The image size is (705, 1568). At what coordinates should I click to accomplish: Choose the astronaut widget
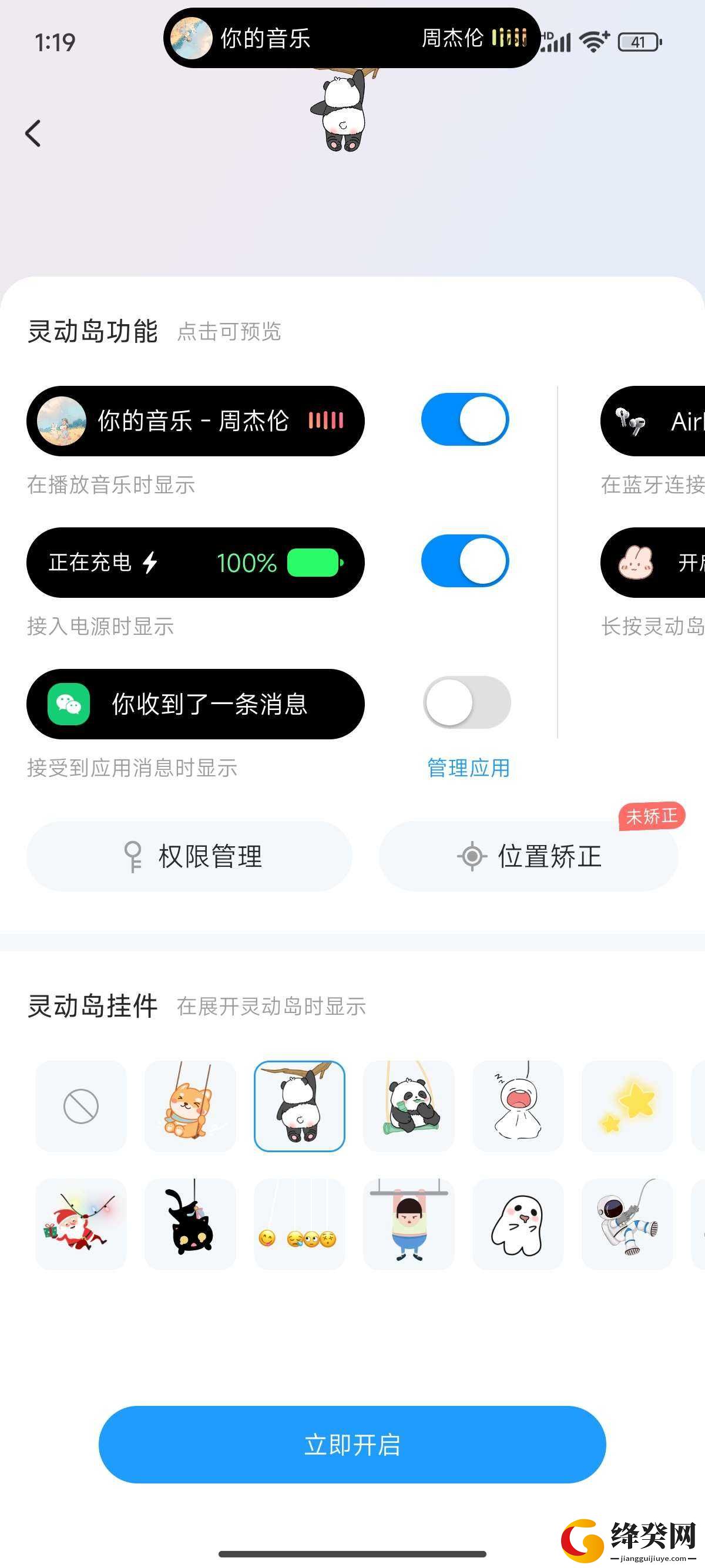[x=627, y=1224]
